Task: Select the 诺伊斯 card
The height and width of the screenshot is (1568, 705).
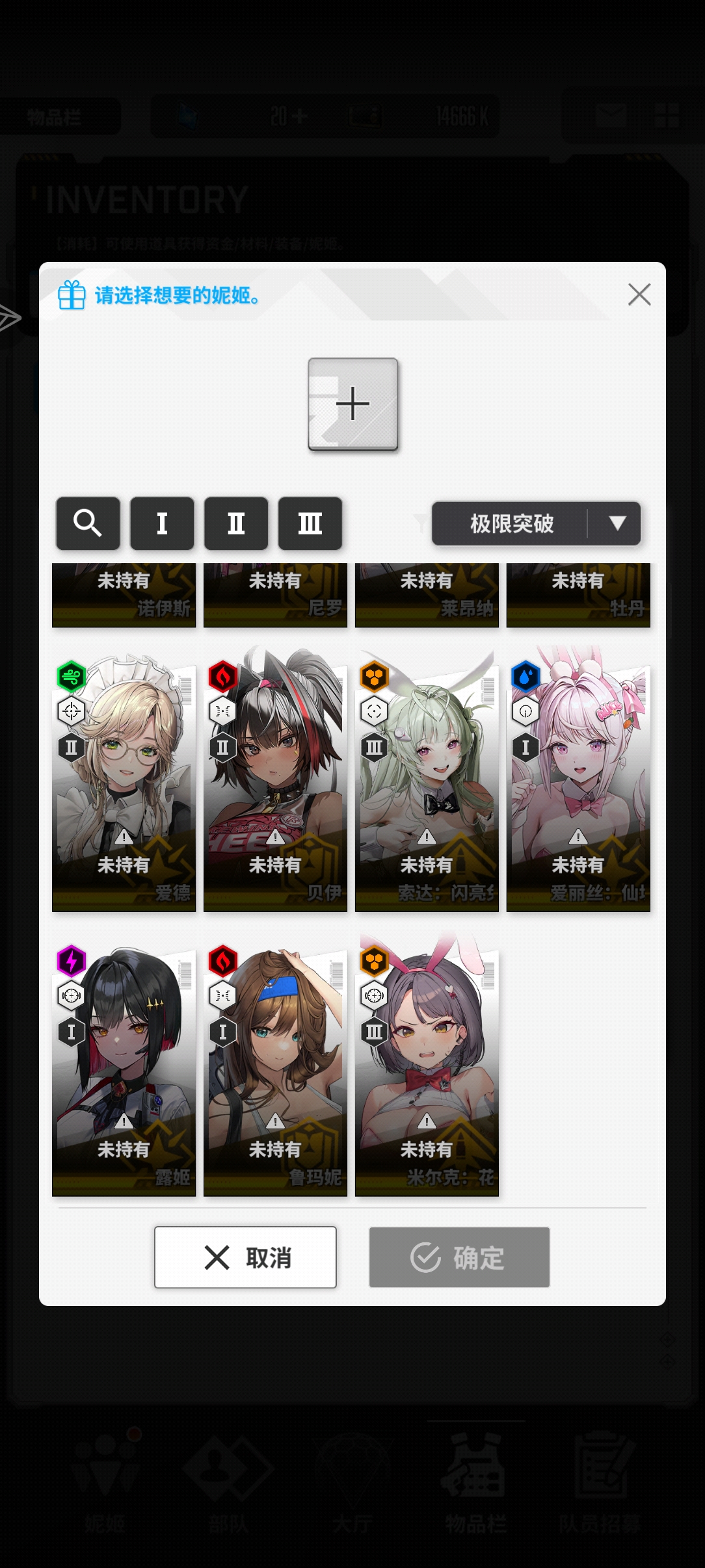Action: coord(124,595)
